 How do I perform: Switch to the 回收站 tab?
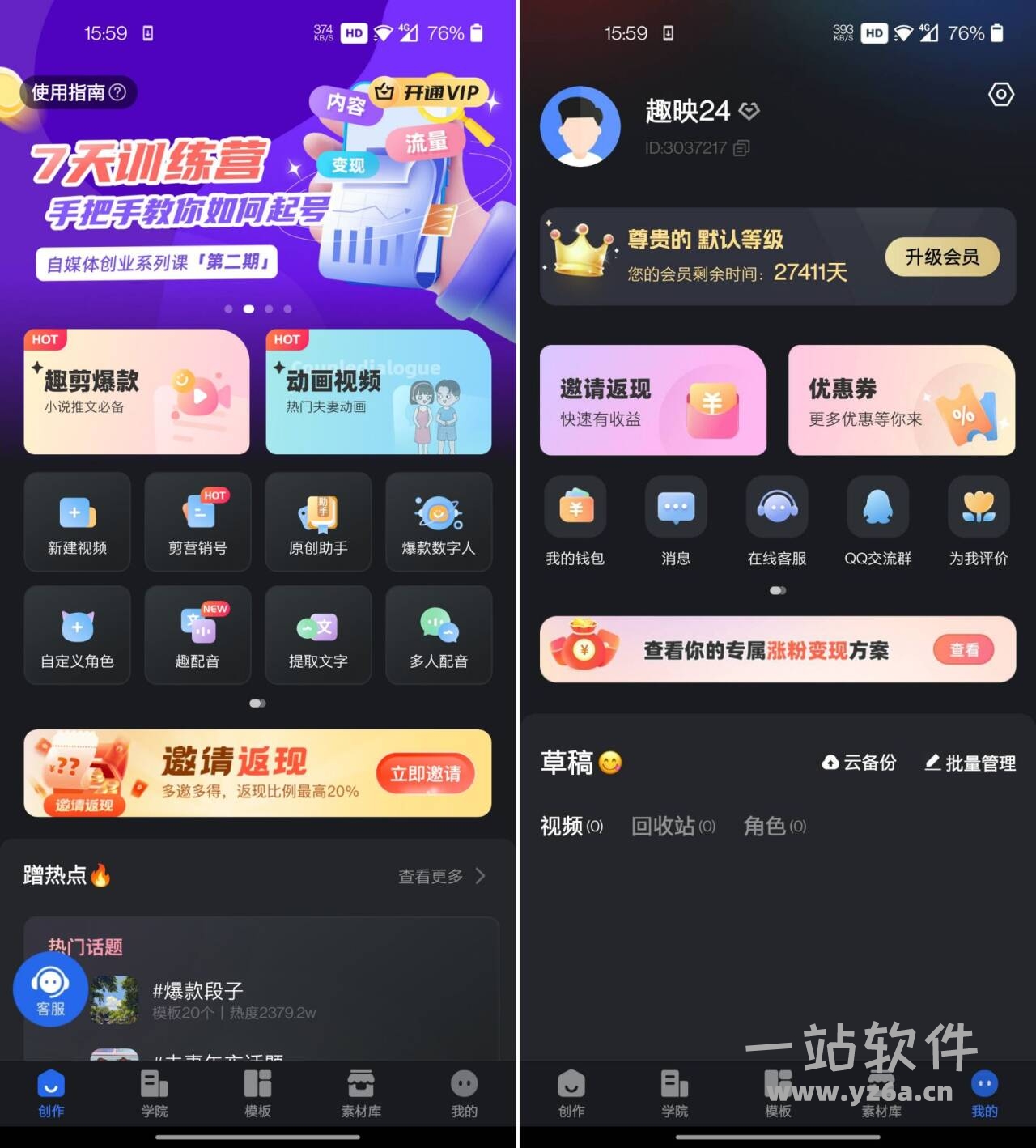point(673,826)
